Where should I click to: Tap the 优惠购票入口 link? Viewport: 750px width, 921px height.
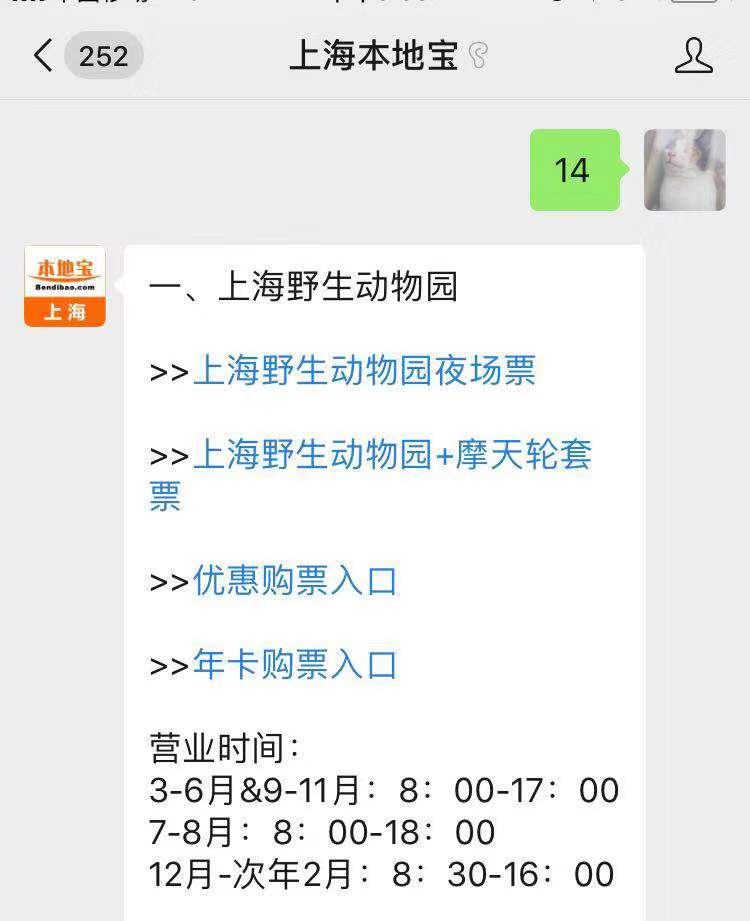click(x=295, y=581)
